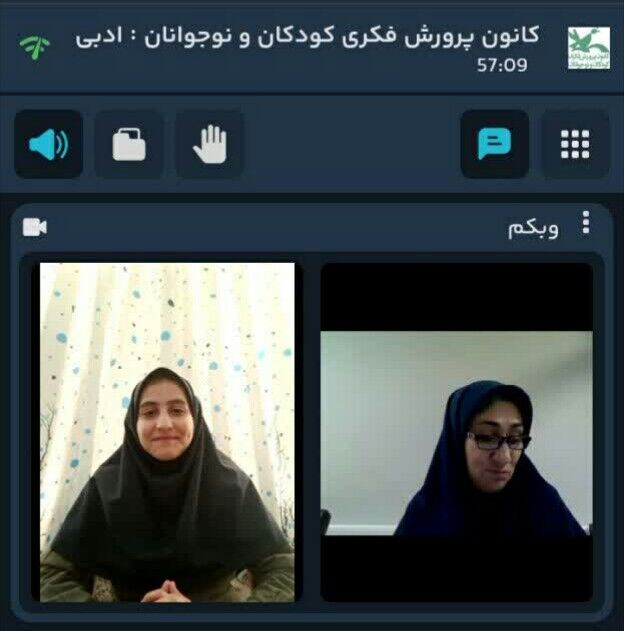The width and height of the screenshot is (624, 631).
Task: Toggle the speaker audio button
Action: click(48, 146)
